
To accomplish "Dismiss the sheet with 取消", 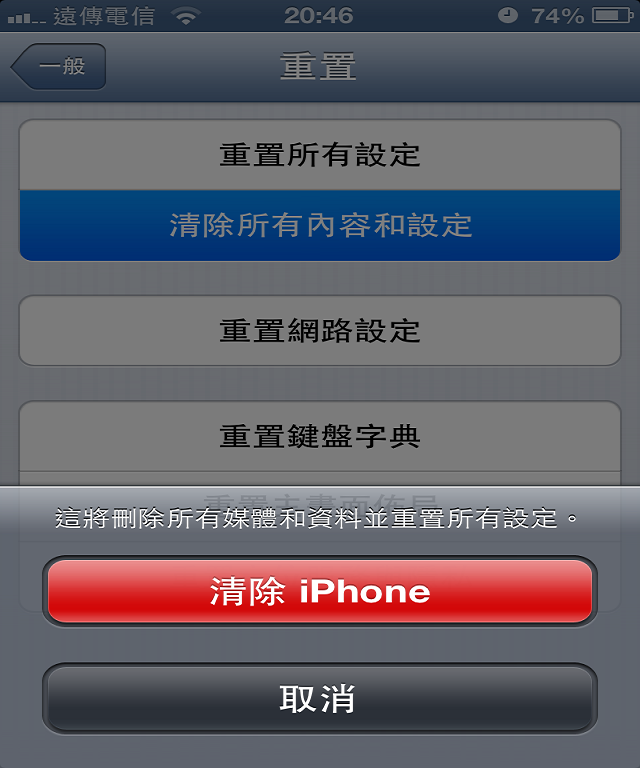I will [x=319, y=698].
